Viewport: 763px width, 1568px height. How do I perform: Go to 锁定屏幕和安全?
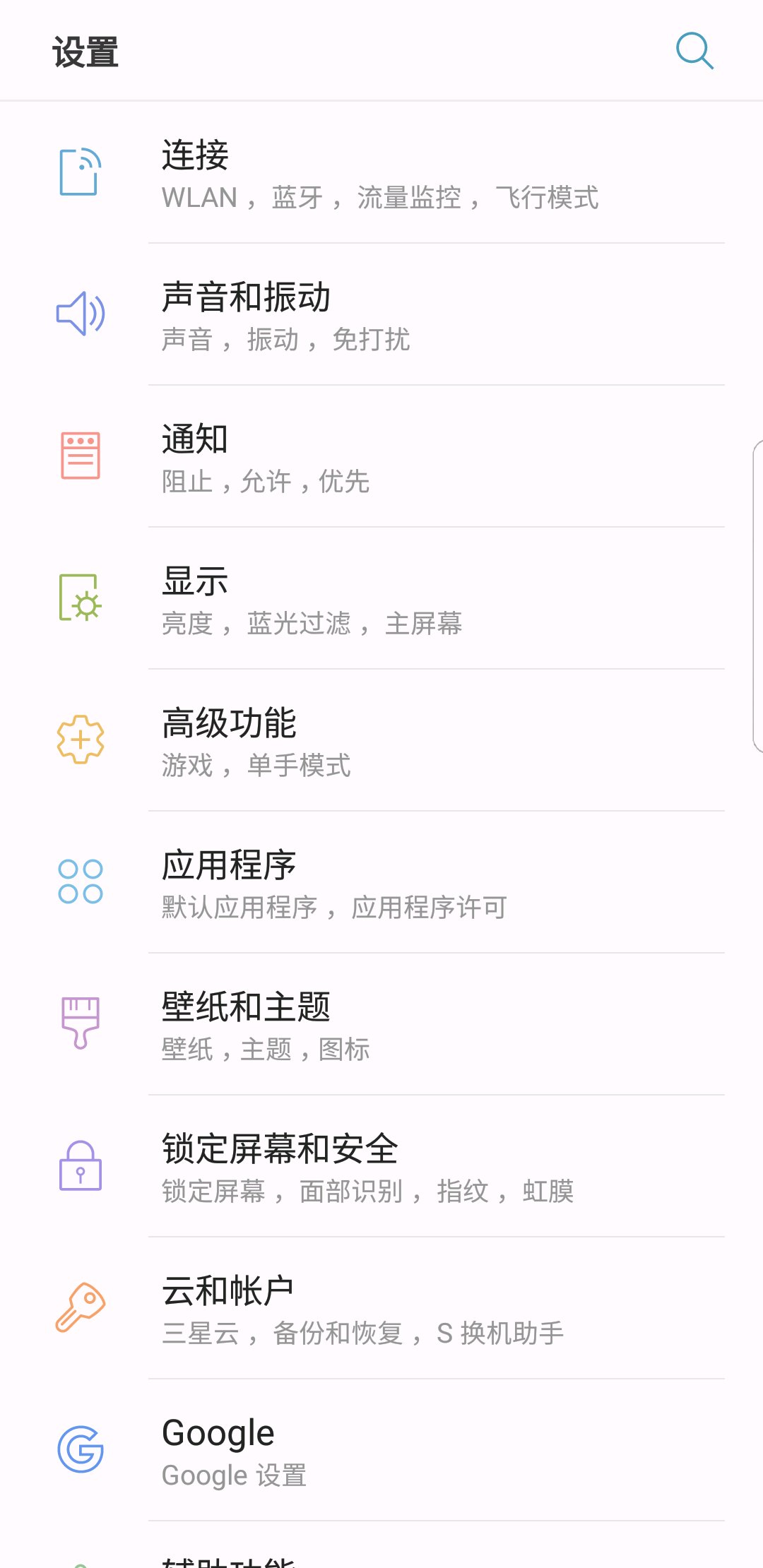tap(381, 1168)
